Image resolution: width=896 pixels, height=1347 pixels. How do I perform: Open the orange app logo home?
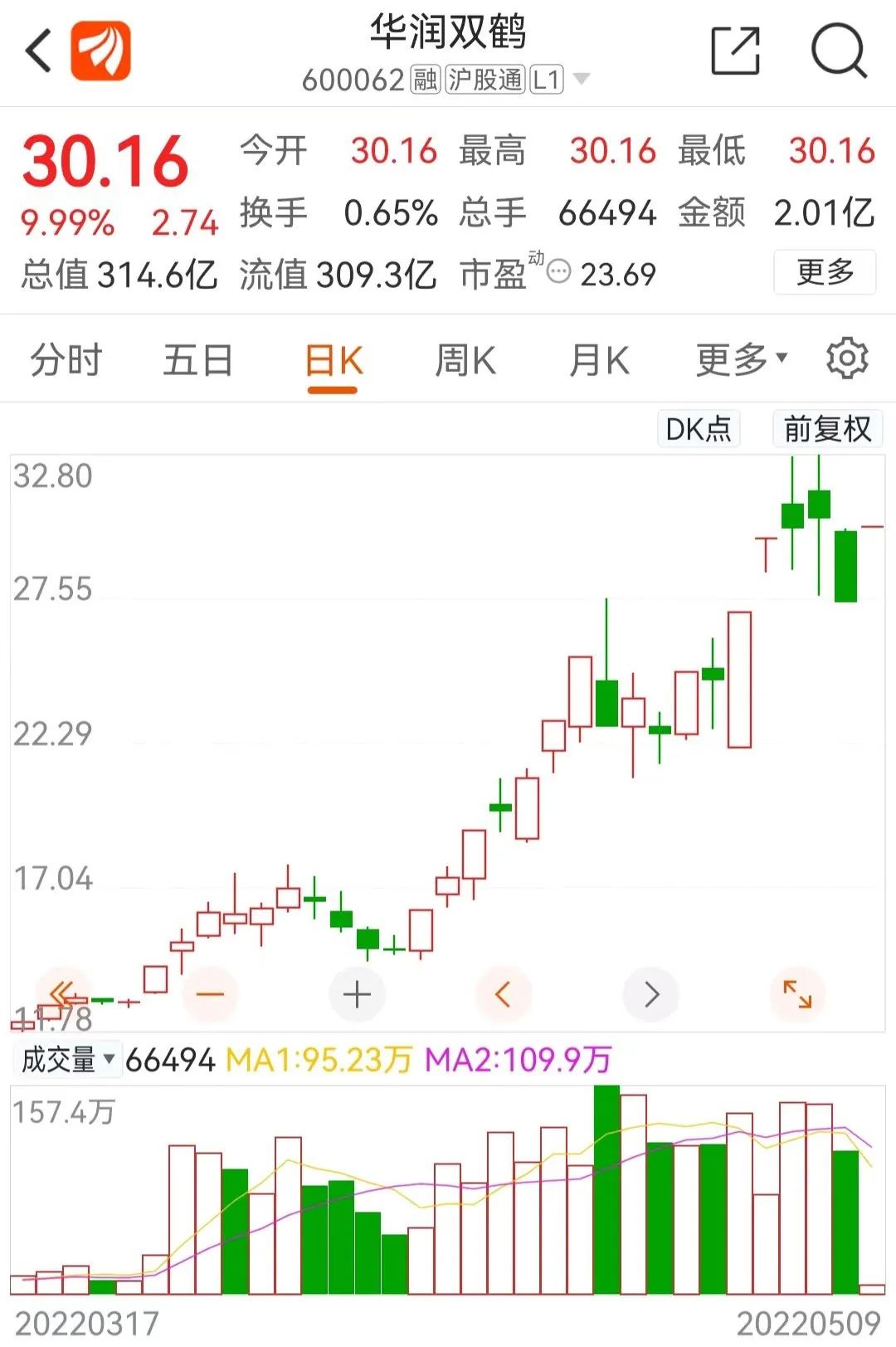(x=100, y=51)
